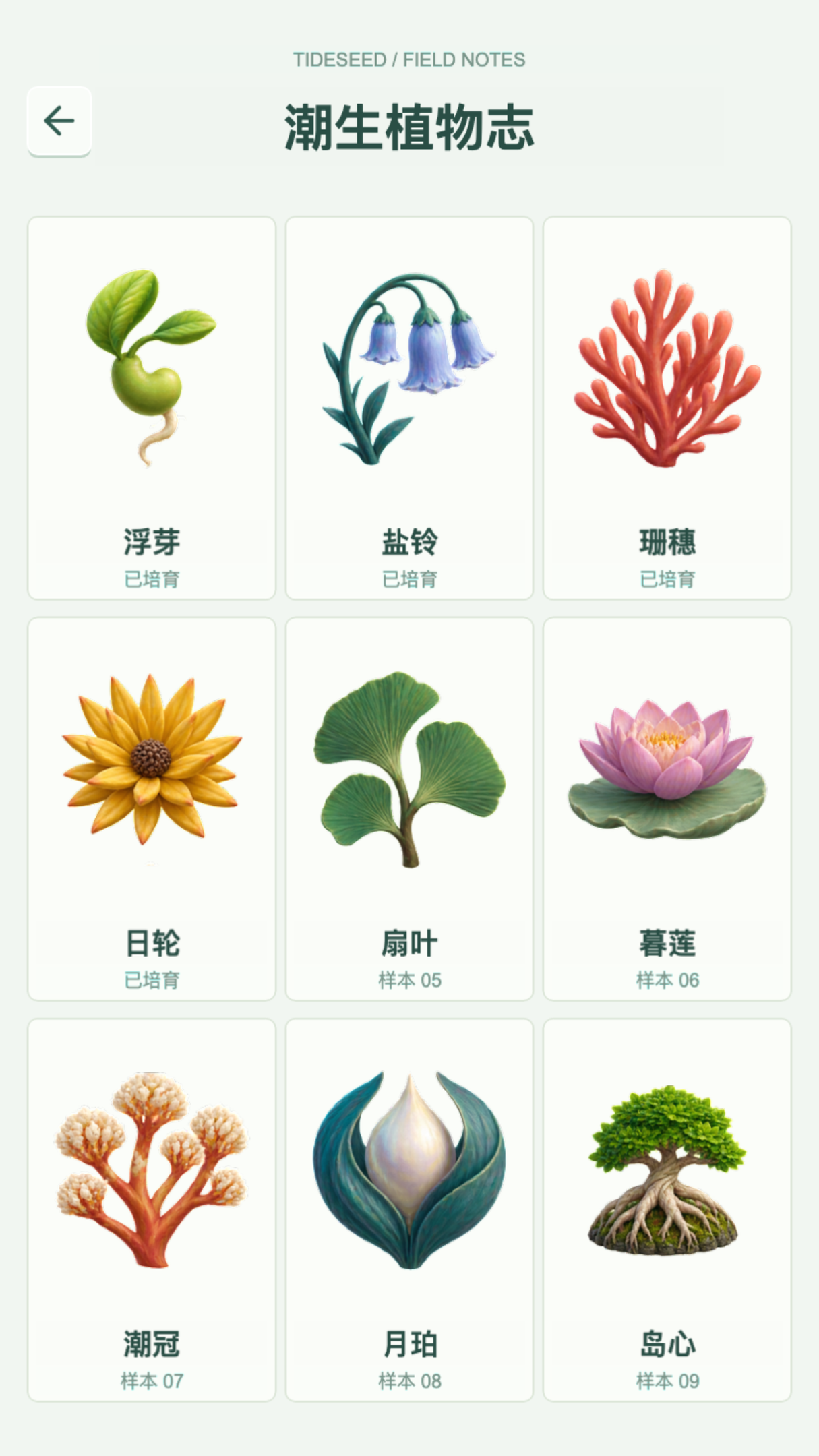
Task: Select the 日轮 sunflower card
Action: [152, 809]
